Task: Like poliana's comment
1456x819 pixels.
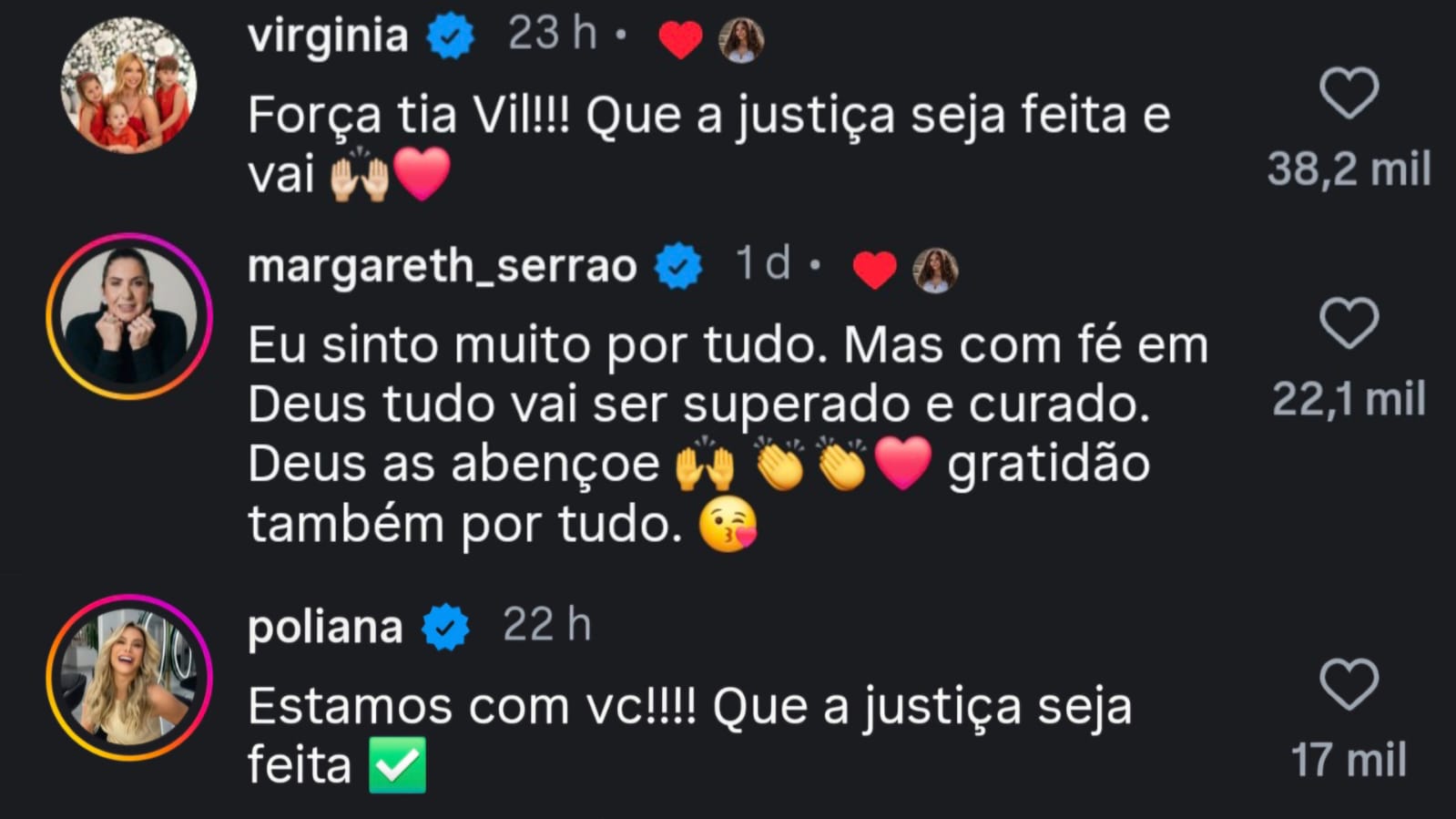Action: (1349, 684)
